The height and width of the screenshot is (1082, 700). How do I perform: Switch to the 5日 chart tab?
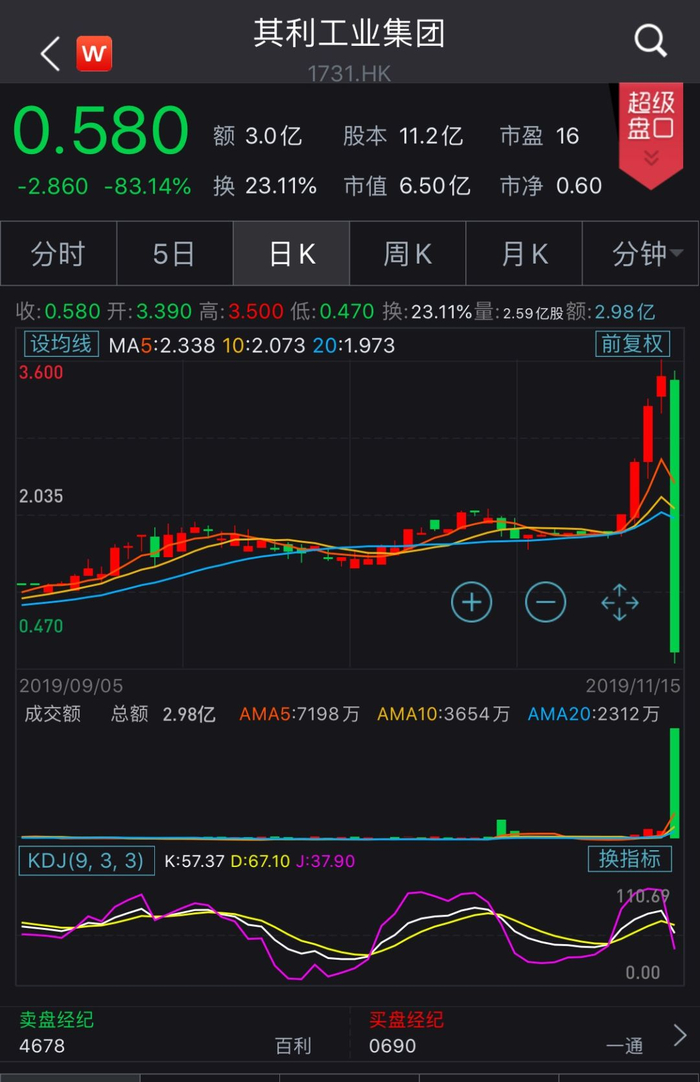174,254
